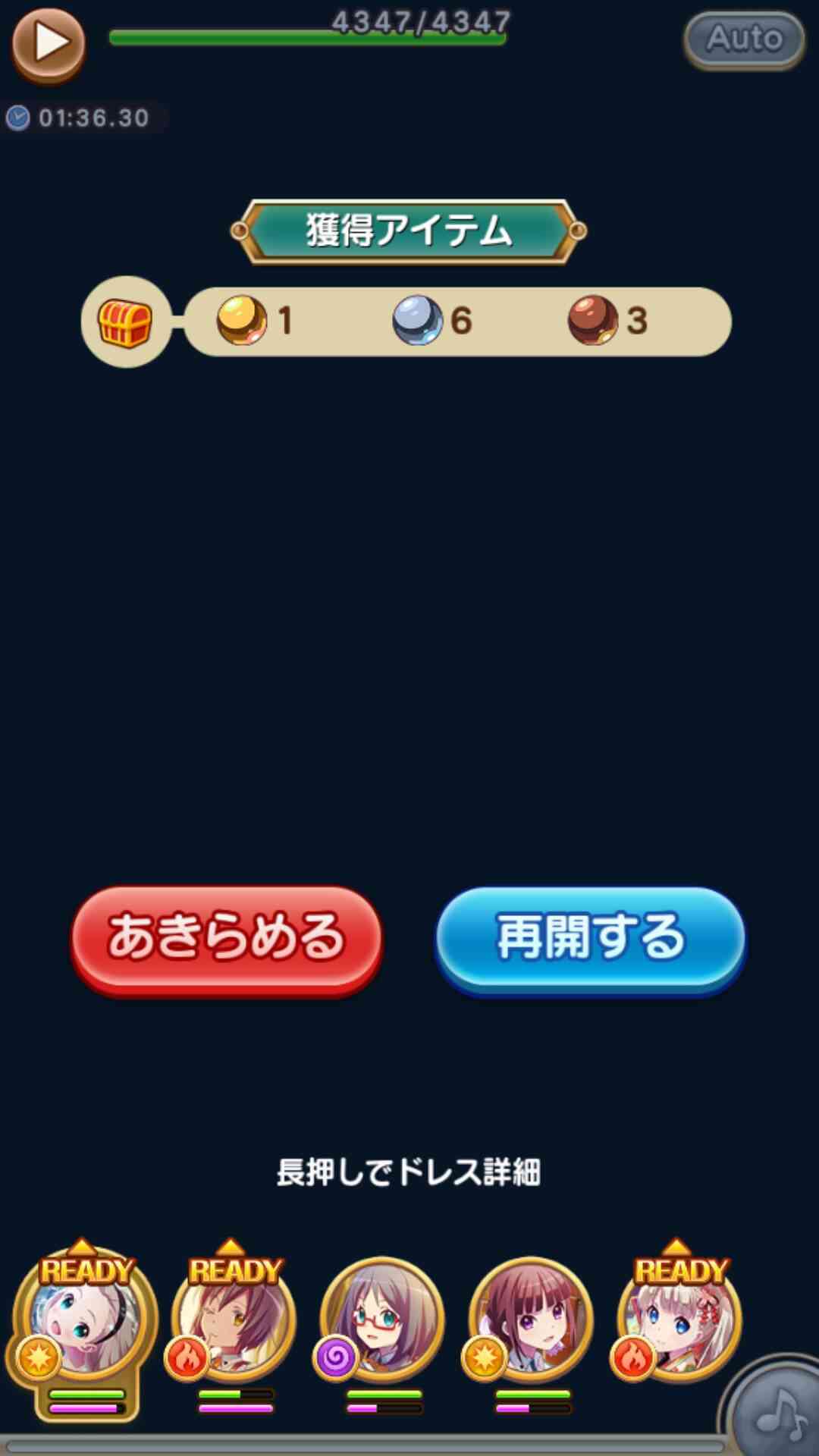Tap the play button to resume
The height and width of the screenshot is (1456, 819).
pos(49,44)
